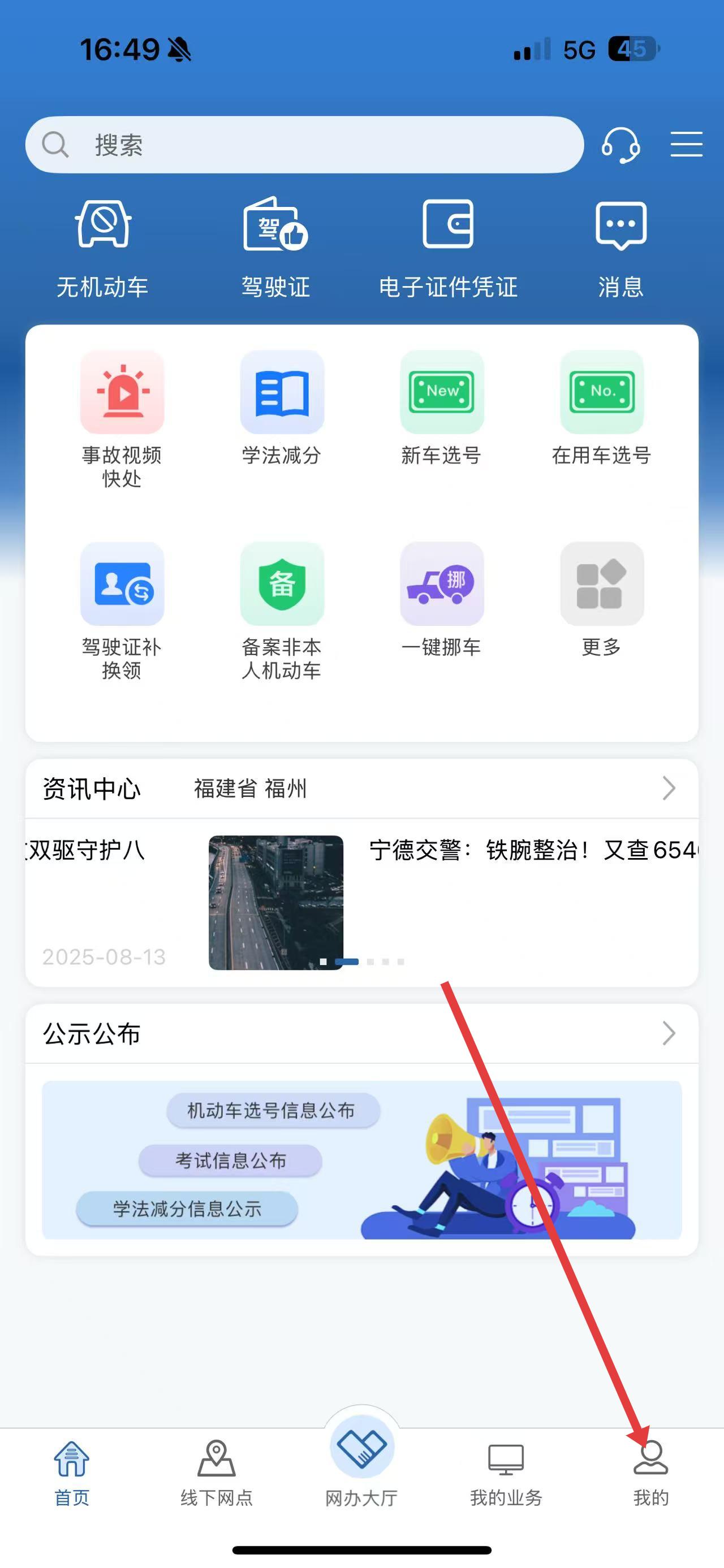Open 学法减分 service
This screenshot has height=1568, width=724.
pyautogui.click(x=282, y=406)
